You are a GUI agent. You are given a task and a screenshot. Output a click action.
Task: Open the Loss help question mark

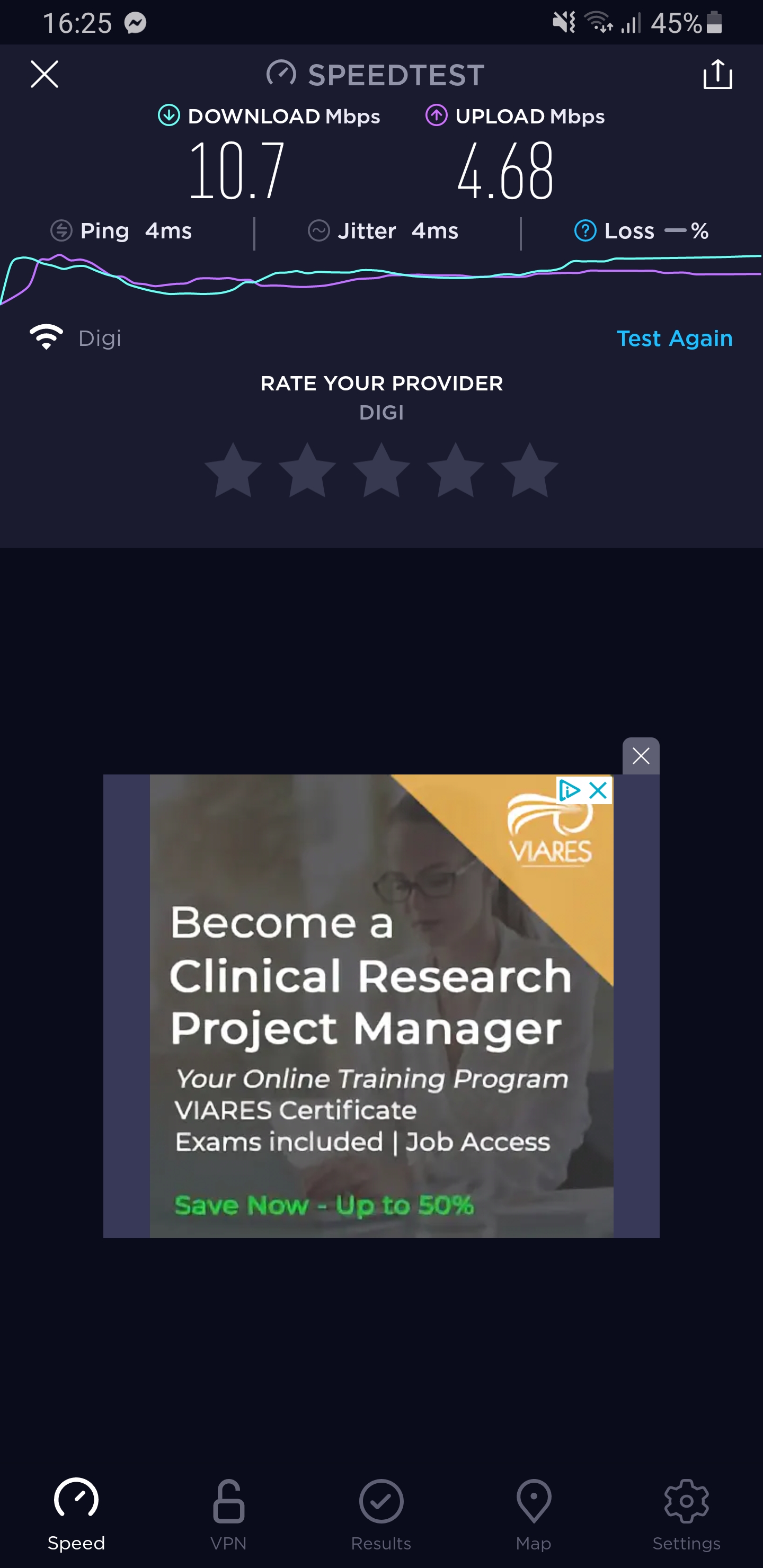[x=585, y=230]
